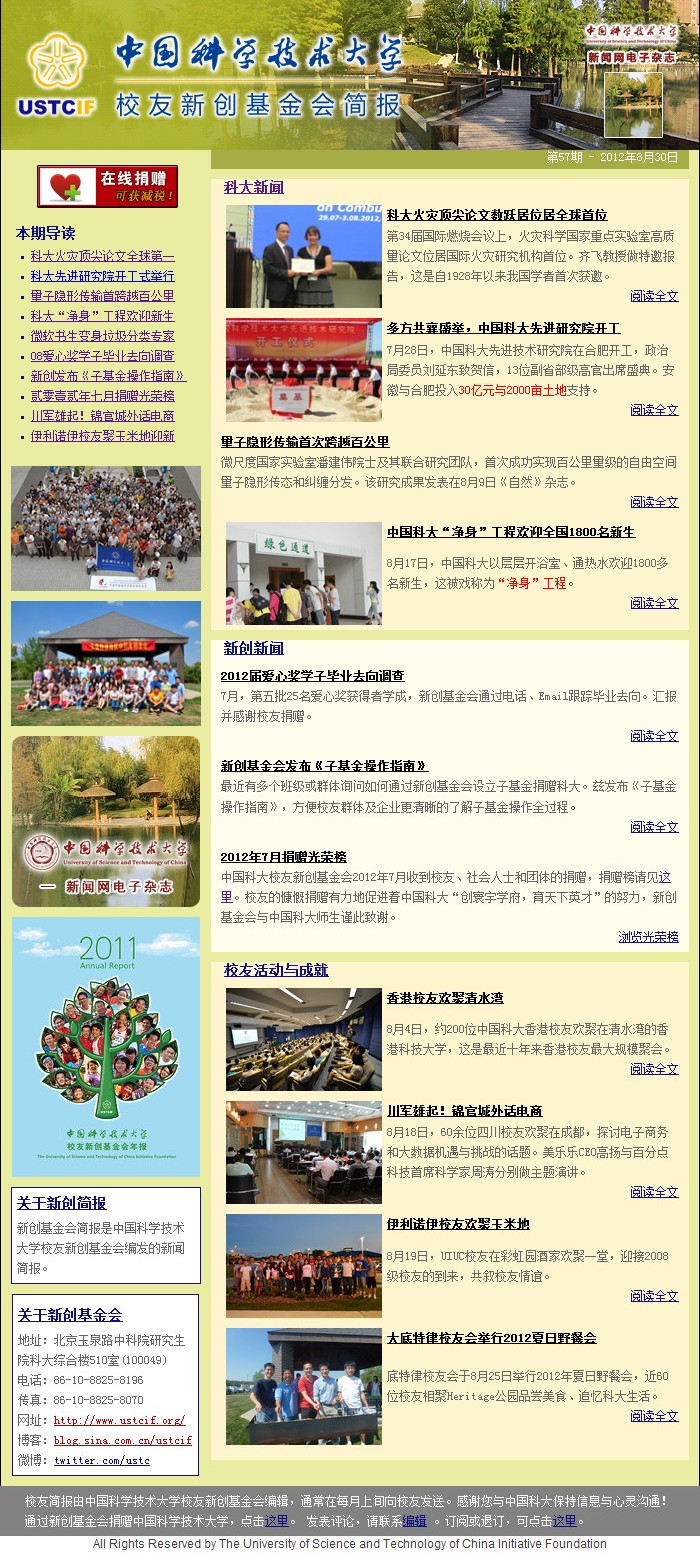This screenshot has height=1554, width=700.
Task: Open 大底特律校友会举行2012夏日野餐会 article
Action: coord(491,1338)
